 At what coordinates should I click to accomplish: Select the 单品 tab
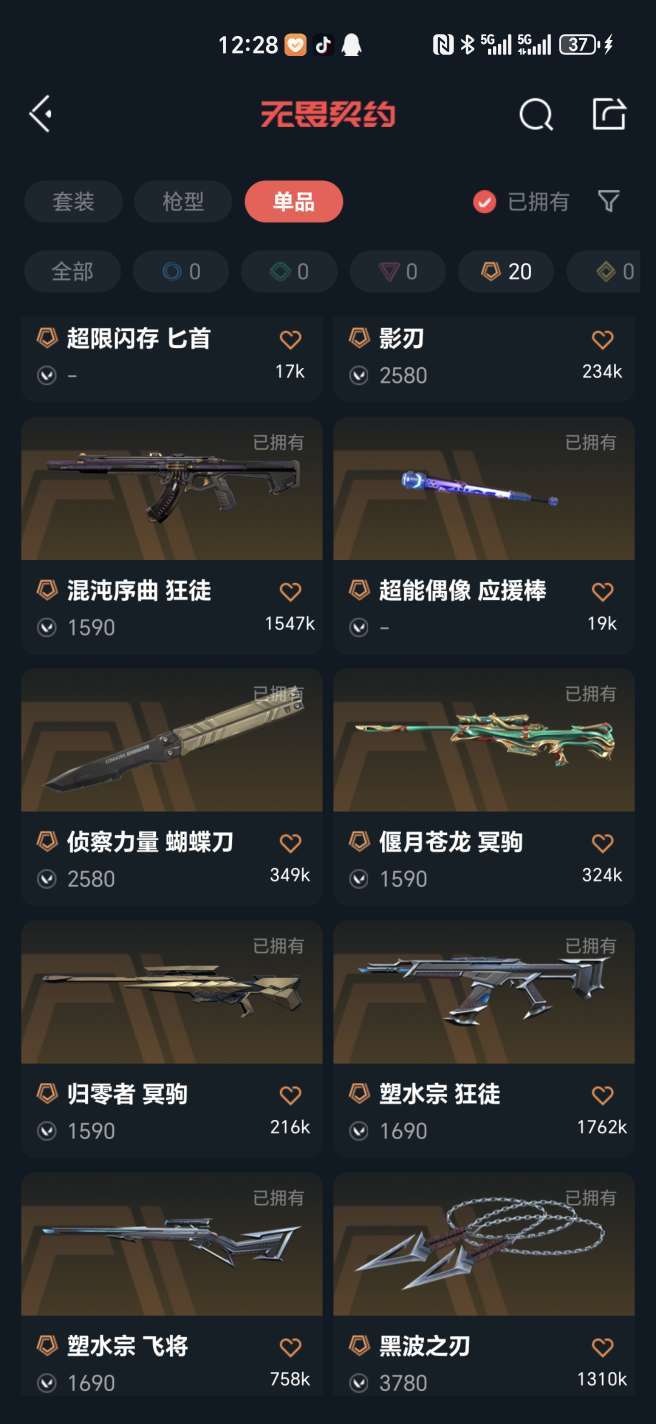pos(293,202)
